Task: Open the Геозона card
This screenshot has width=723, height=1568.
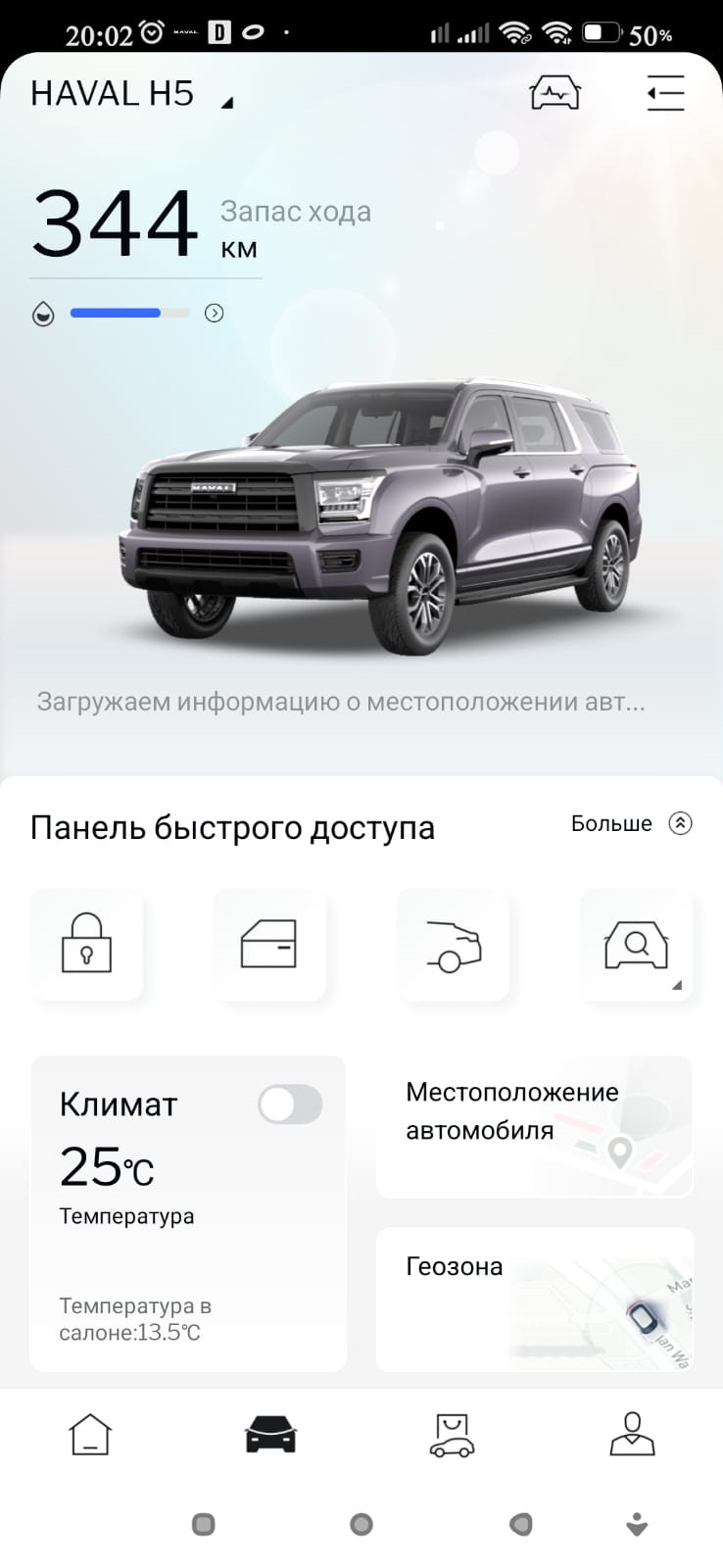Action: coord(535,1299)
